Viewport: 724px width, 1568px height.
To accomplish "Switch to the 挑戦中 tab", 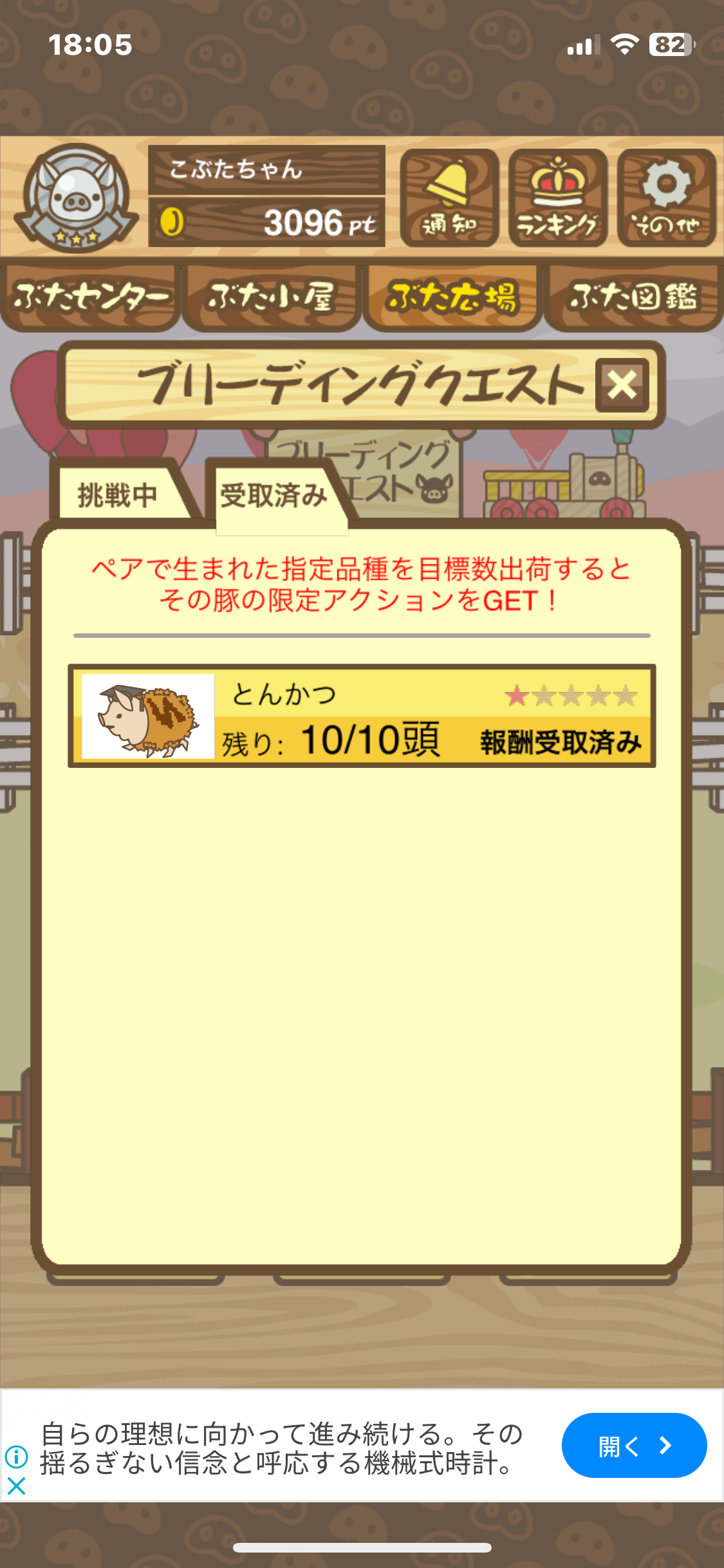I will tap(118, 495).
